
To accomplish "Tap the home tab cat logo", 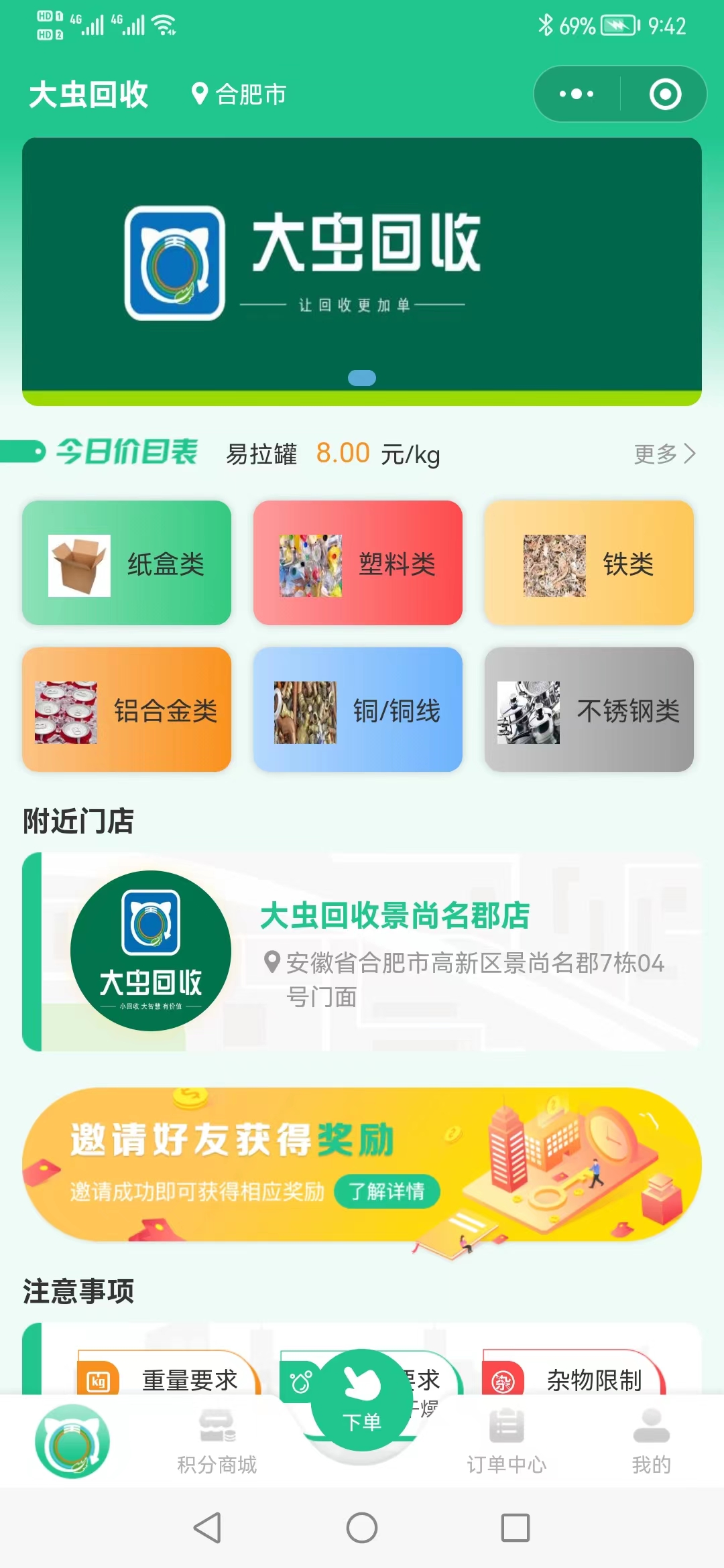I will coord(72,1441).
